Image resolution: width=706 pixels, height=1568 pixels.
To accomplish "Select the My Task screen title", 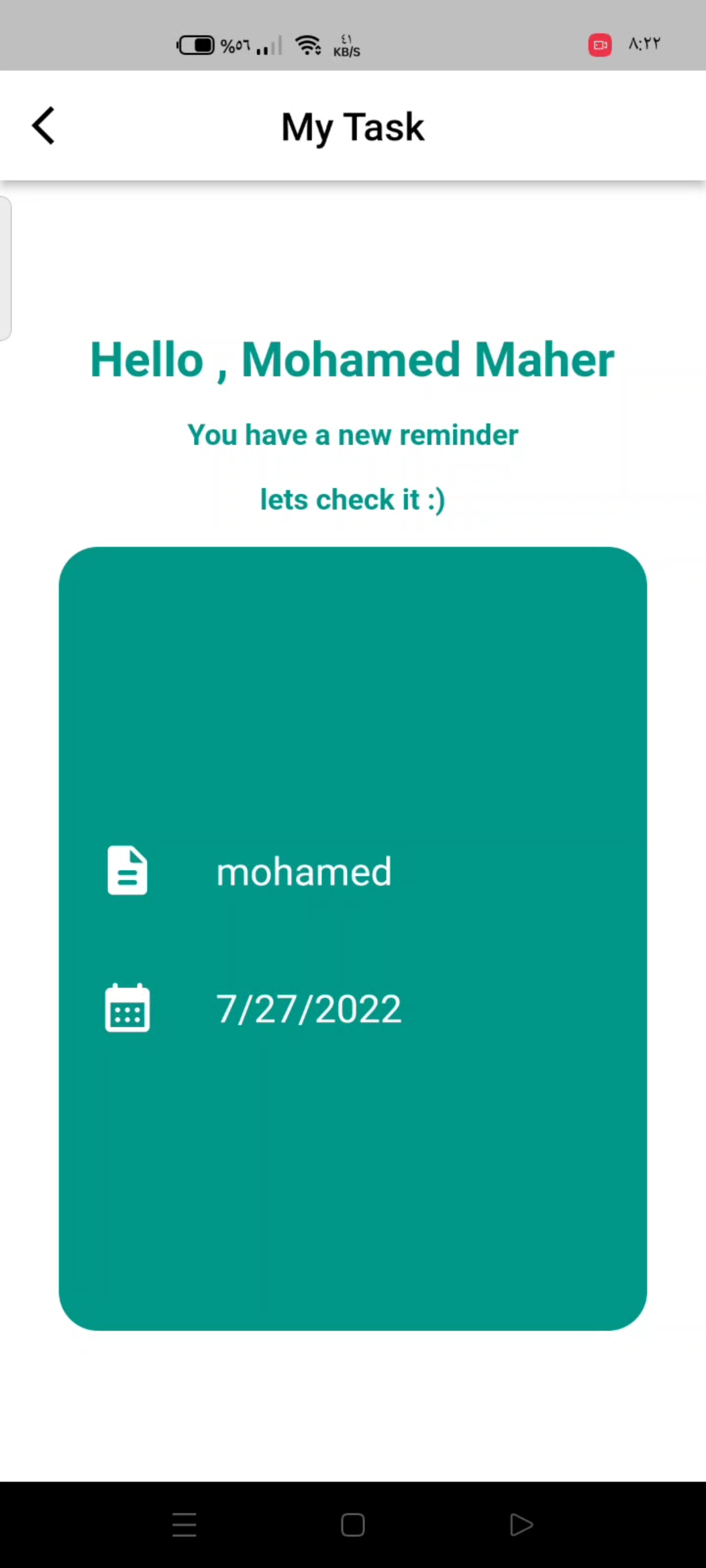I will coord(352,125).
